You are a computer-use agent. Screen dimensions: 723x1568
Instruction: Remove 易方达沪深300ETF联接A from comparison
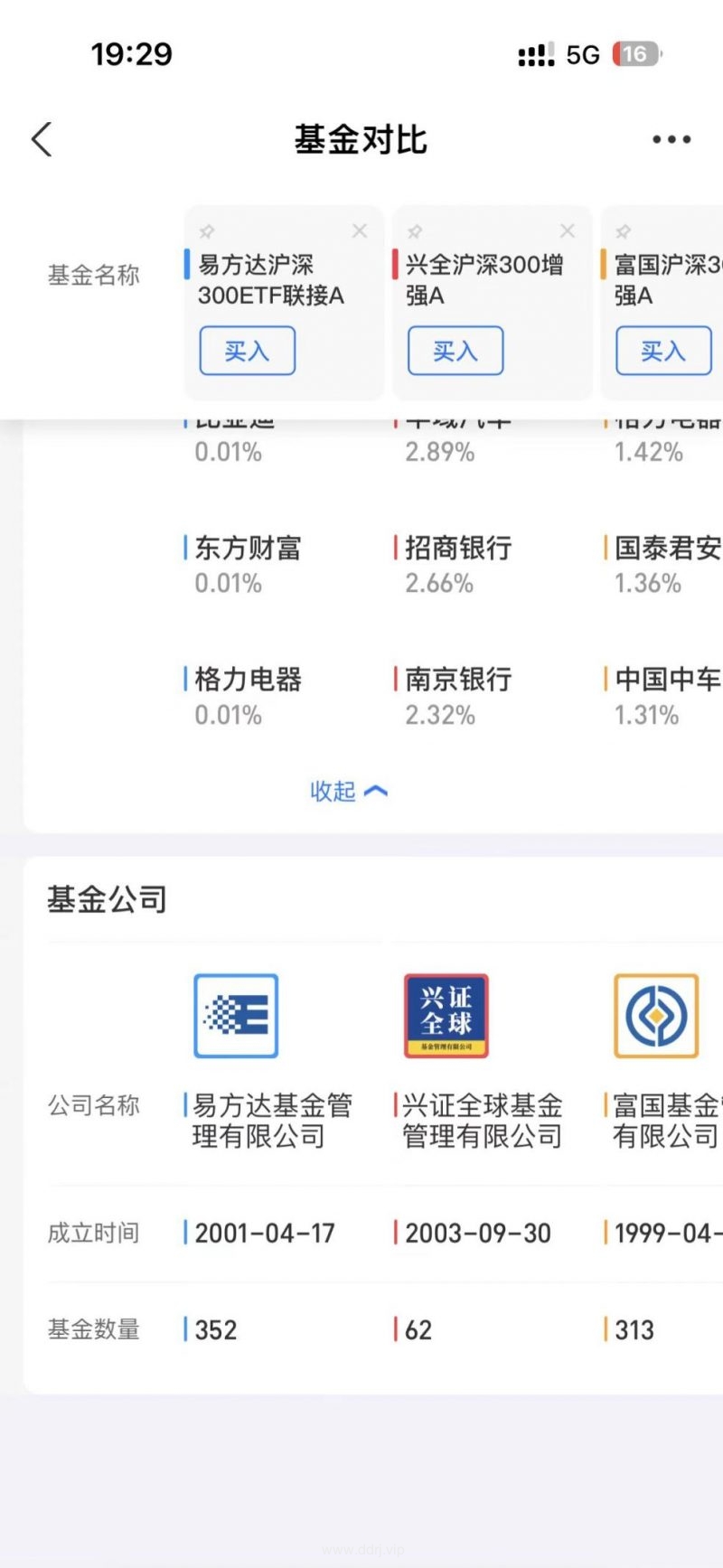(360, 231)
